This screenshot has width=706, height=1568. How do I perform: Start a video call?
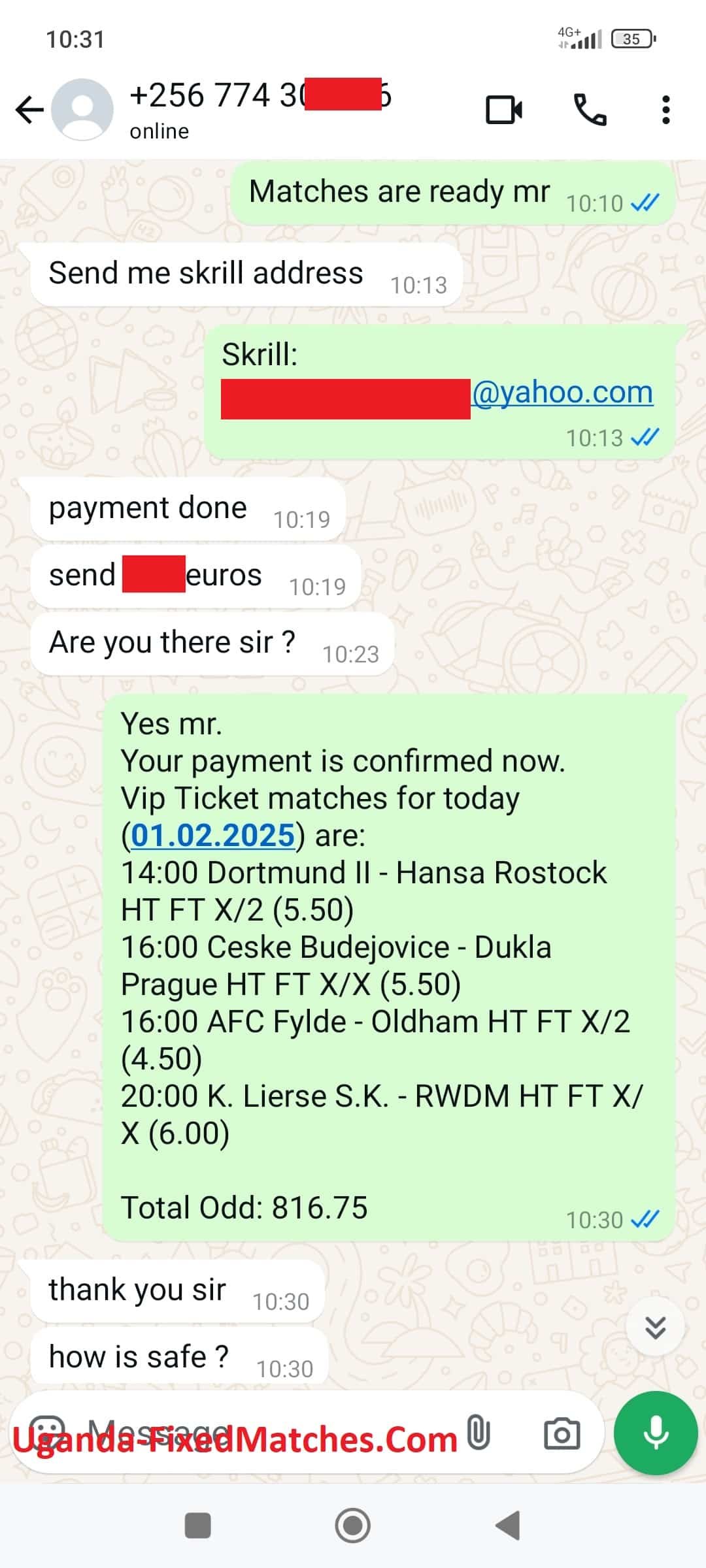point(504,110)
